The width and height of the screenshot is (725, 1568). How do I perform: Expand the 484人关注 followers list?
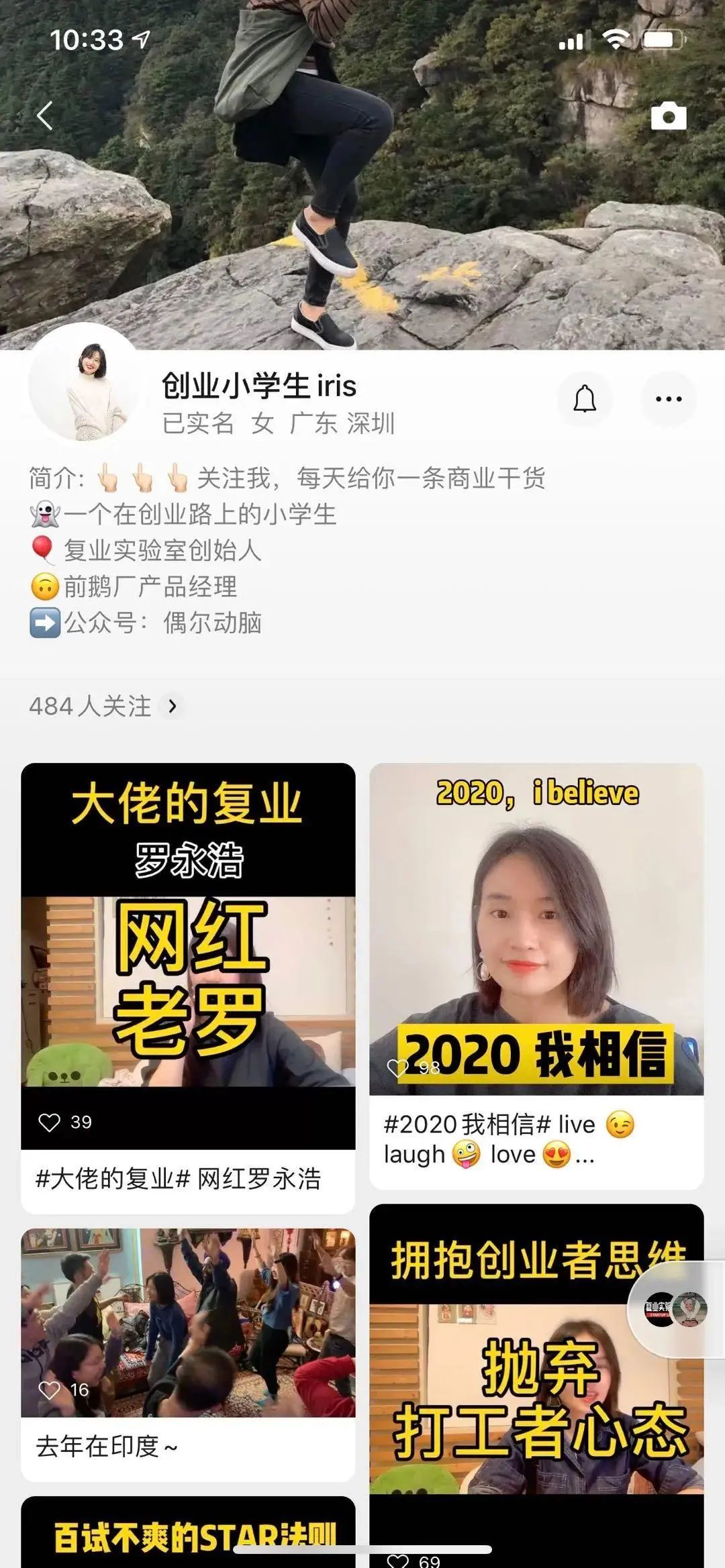click(105, 707)
